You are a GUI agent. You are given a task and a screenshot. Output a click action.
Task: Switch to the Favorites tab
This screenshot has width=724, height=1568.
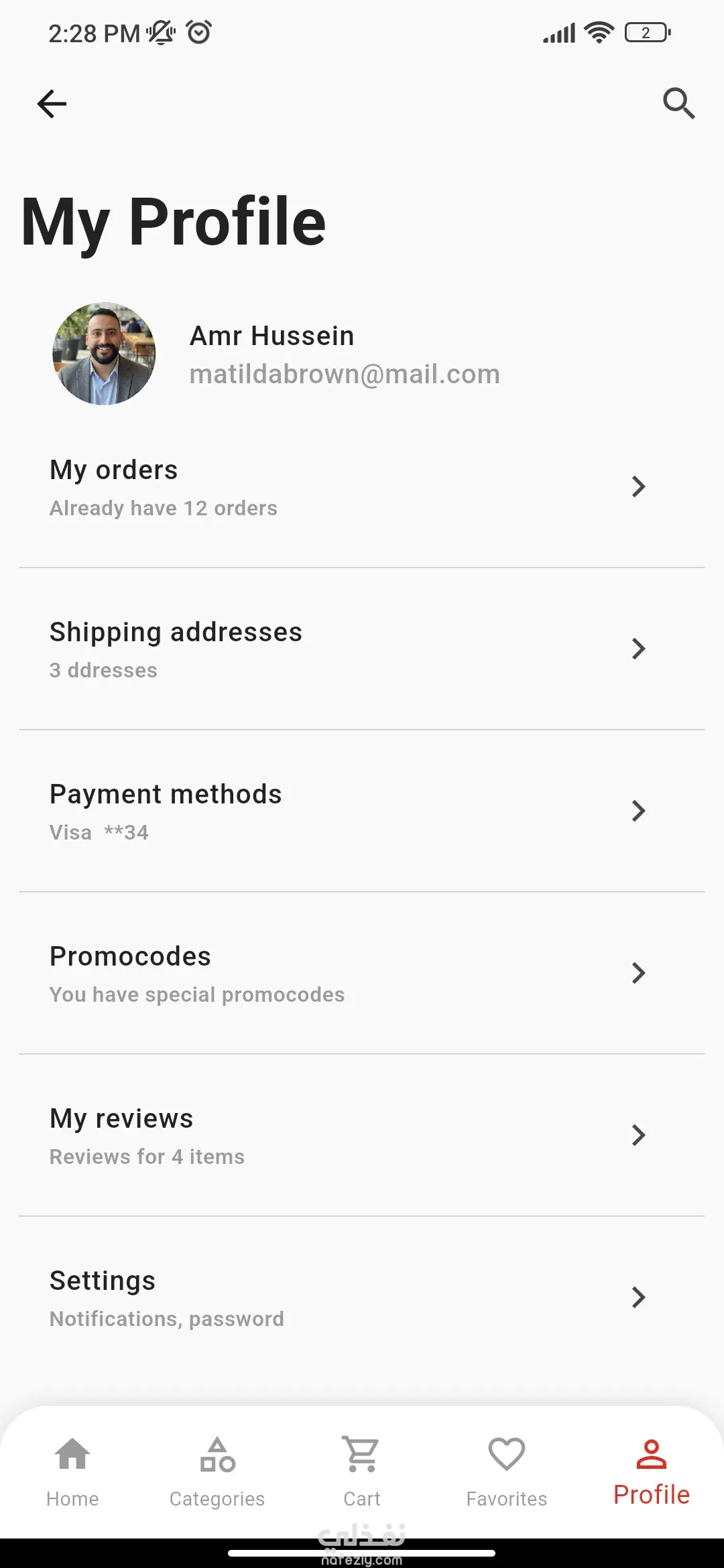(x=507, y=1472)
